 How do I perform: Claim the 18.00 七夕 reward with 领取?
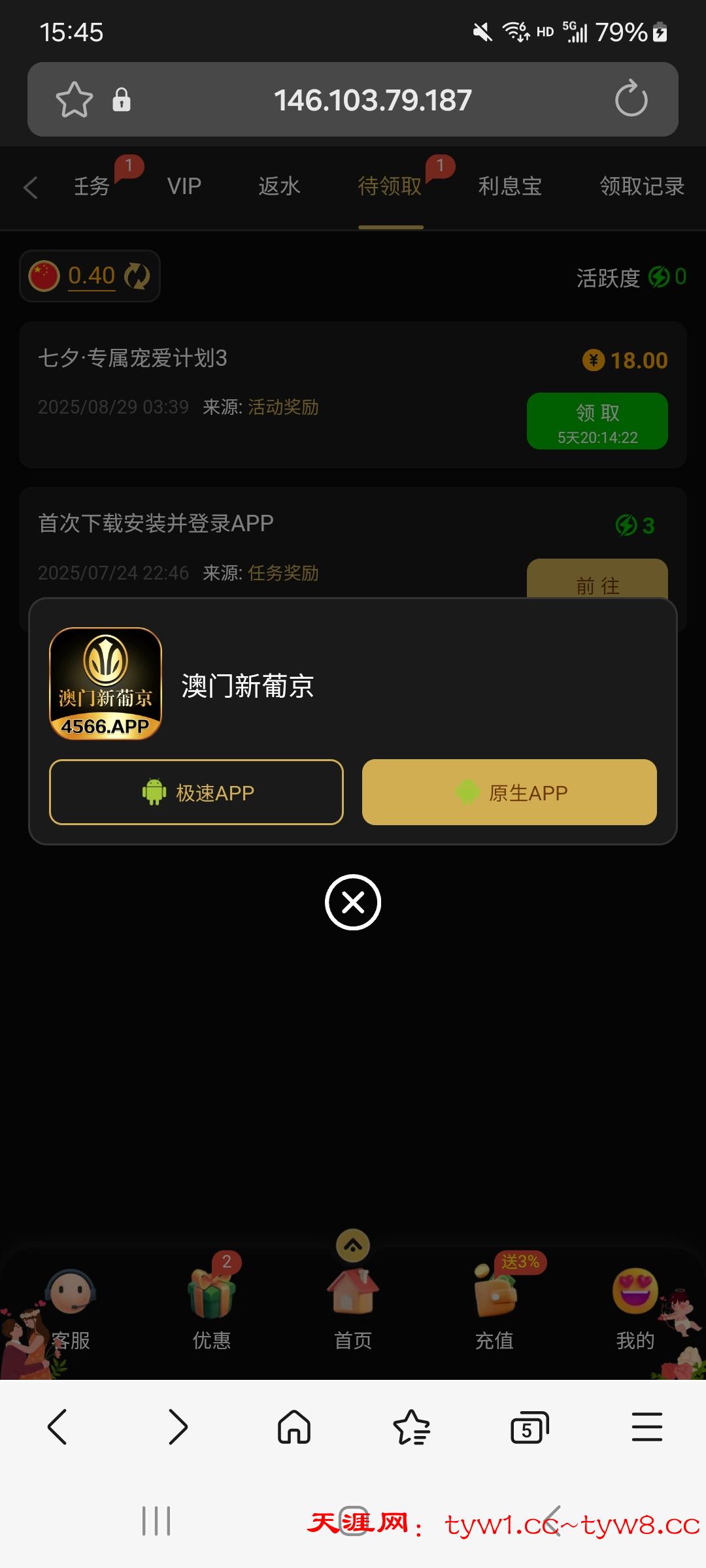tap(597, 421)
